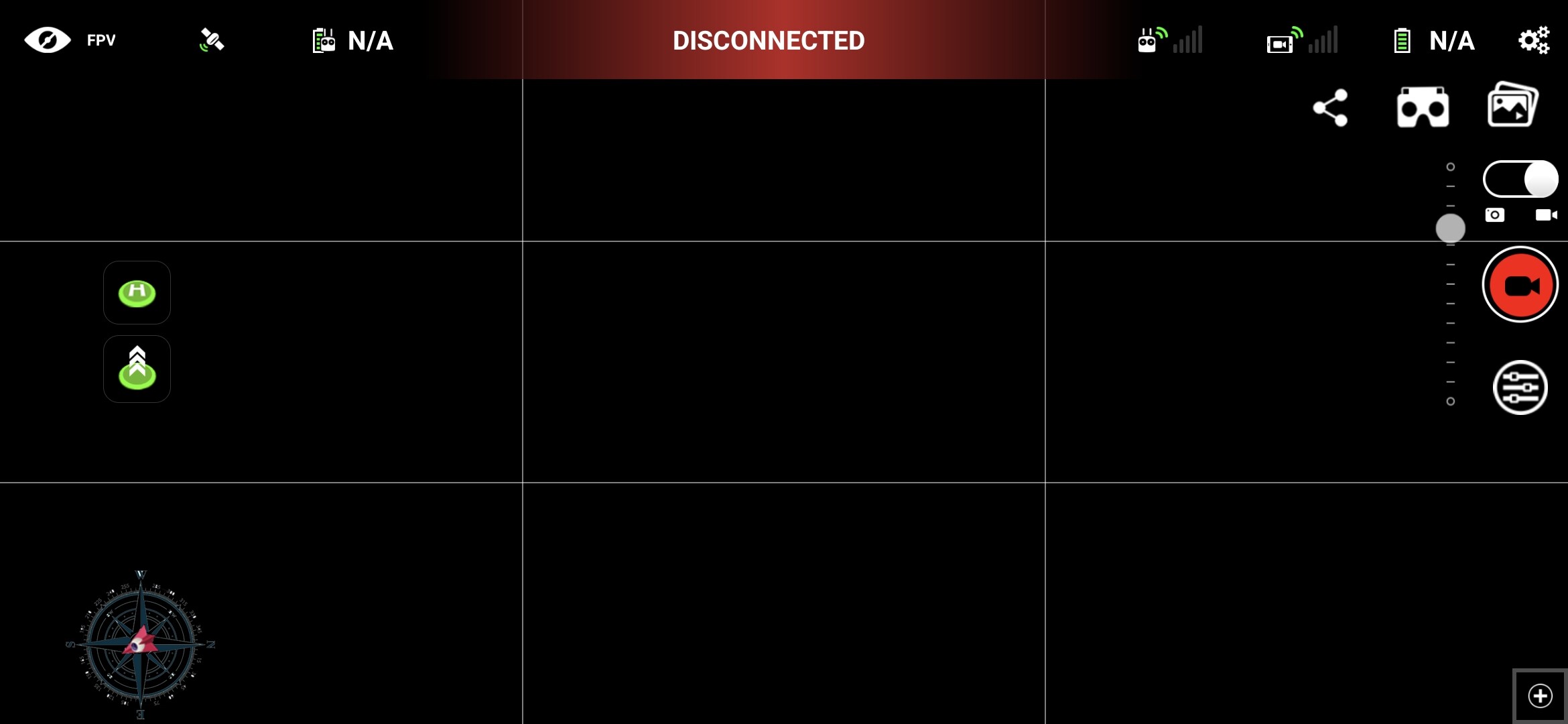
Task: Tap the FPV eye icon
Action: point(48,40)
